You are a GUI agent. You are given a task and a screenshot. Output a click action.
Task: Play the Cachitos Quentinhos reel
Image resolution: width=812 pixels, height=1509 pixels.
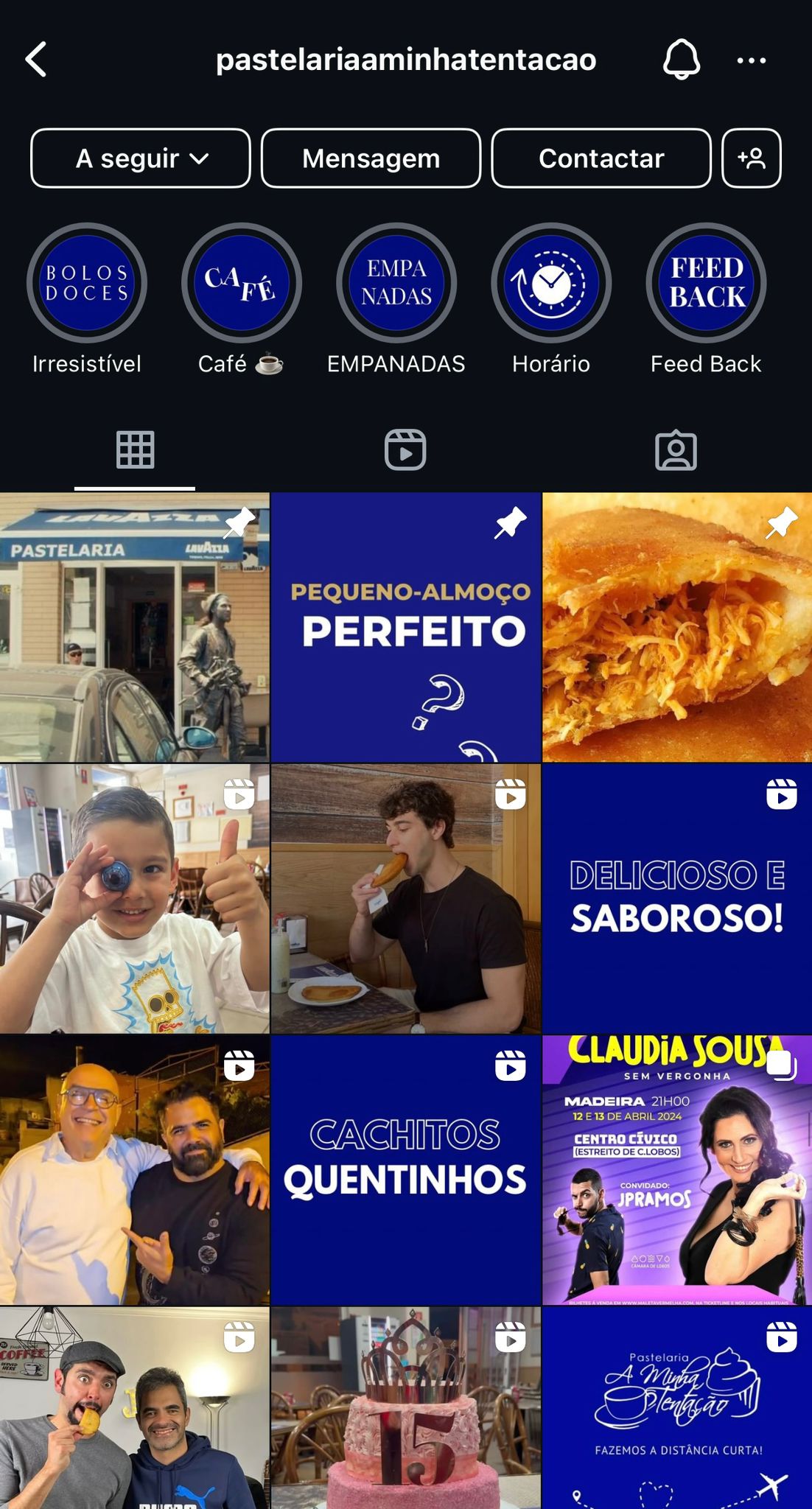pyautogui.click(x=405, y=1170)
